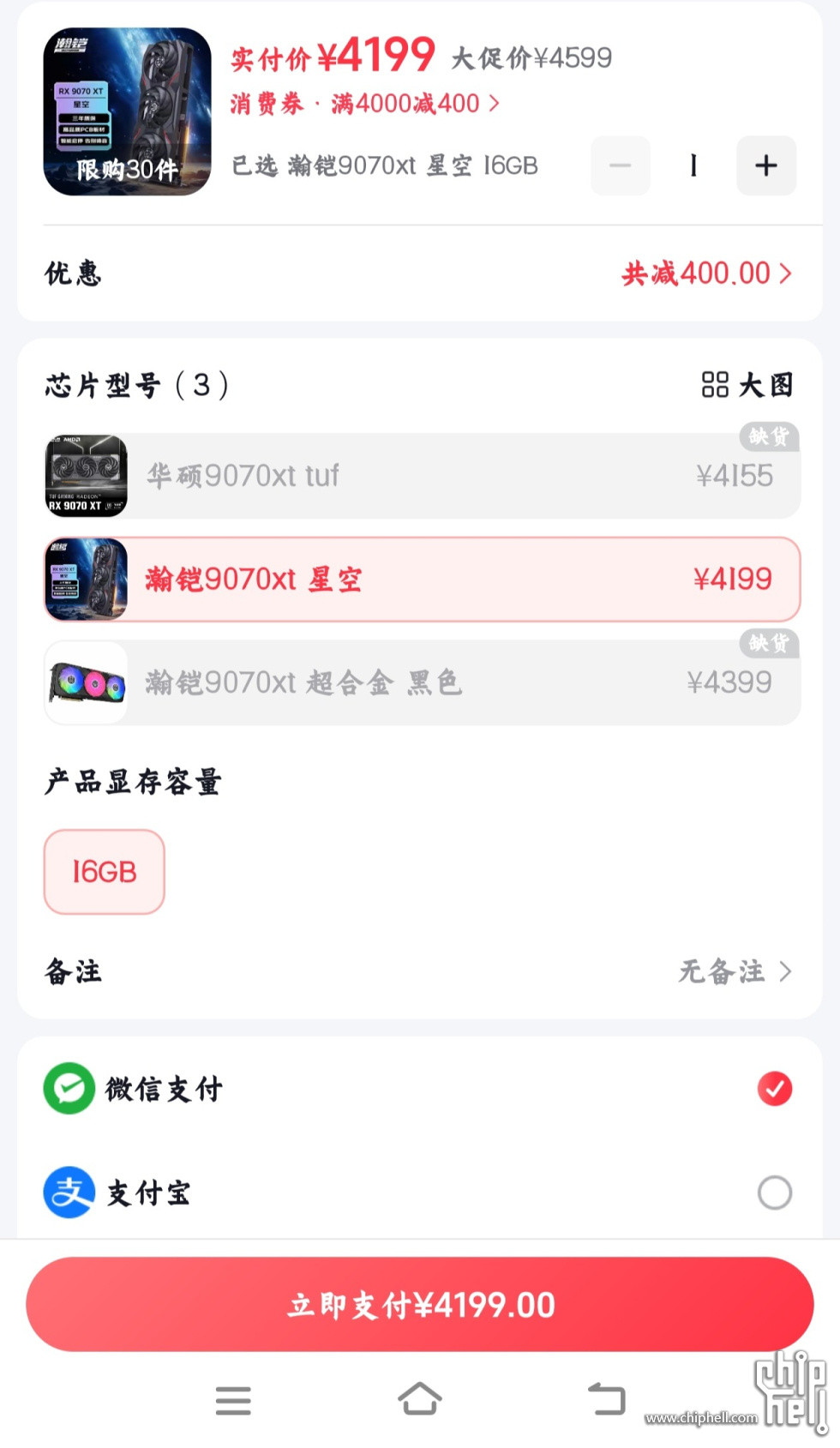Open the 消费券 coupon link
Screen dimensions: 840x1448
[266, 103]
